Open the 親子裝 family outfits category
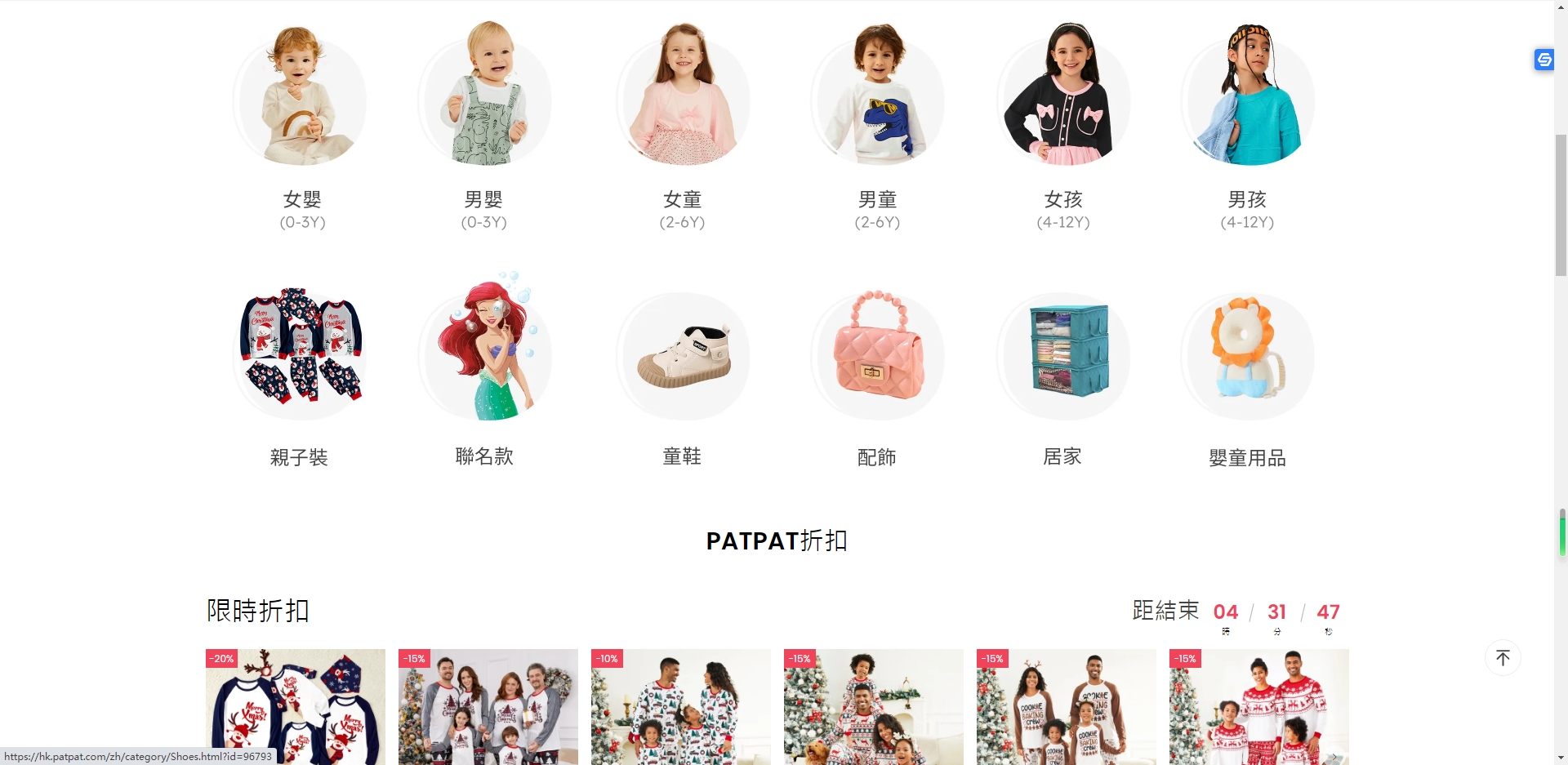 pos(301,356)
